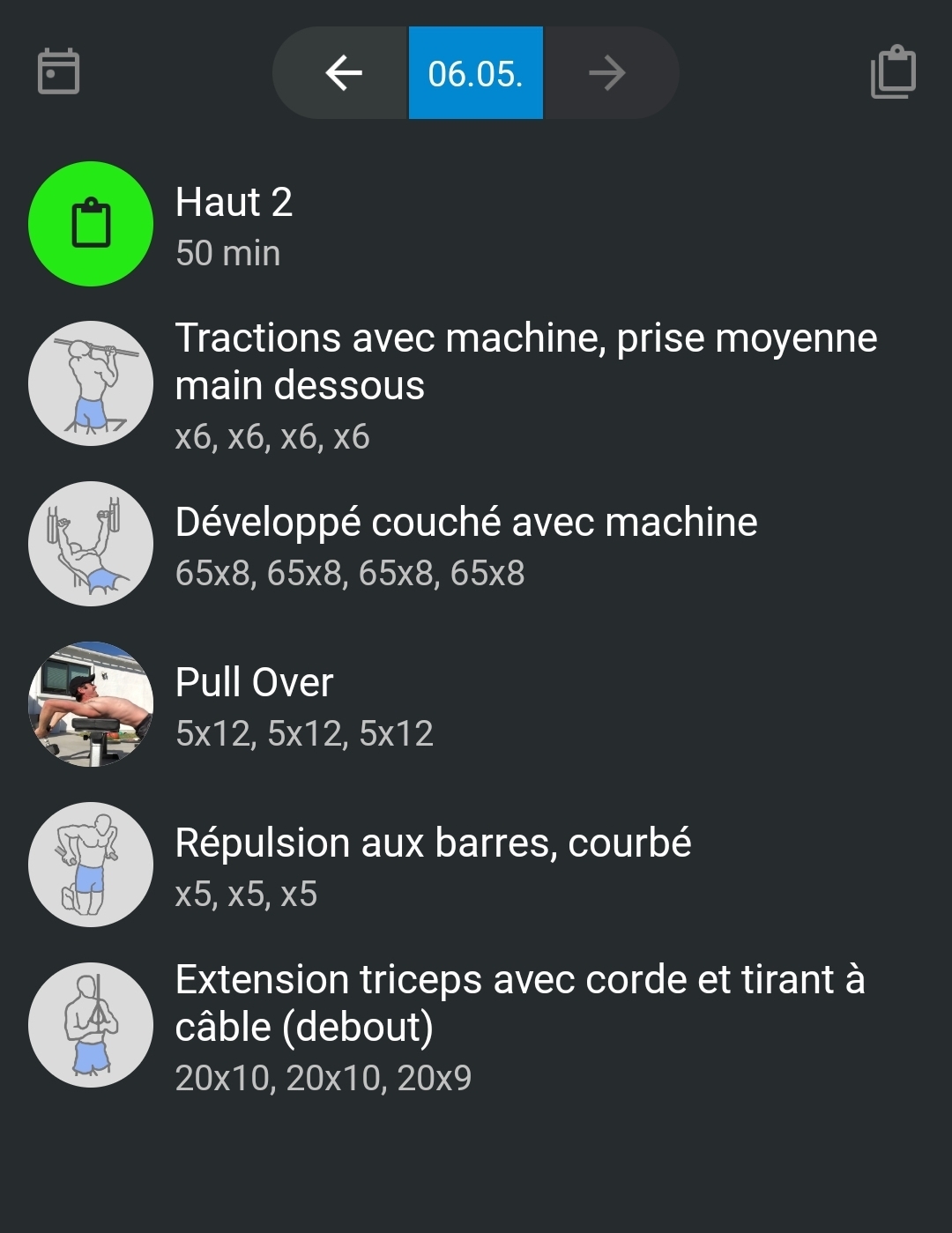Open the Haut 2 workout
Viewport: 952px width, 1233px height.
(234, 225)
